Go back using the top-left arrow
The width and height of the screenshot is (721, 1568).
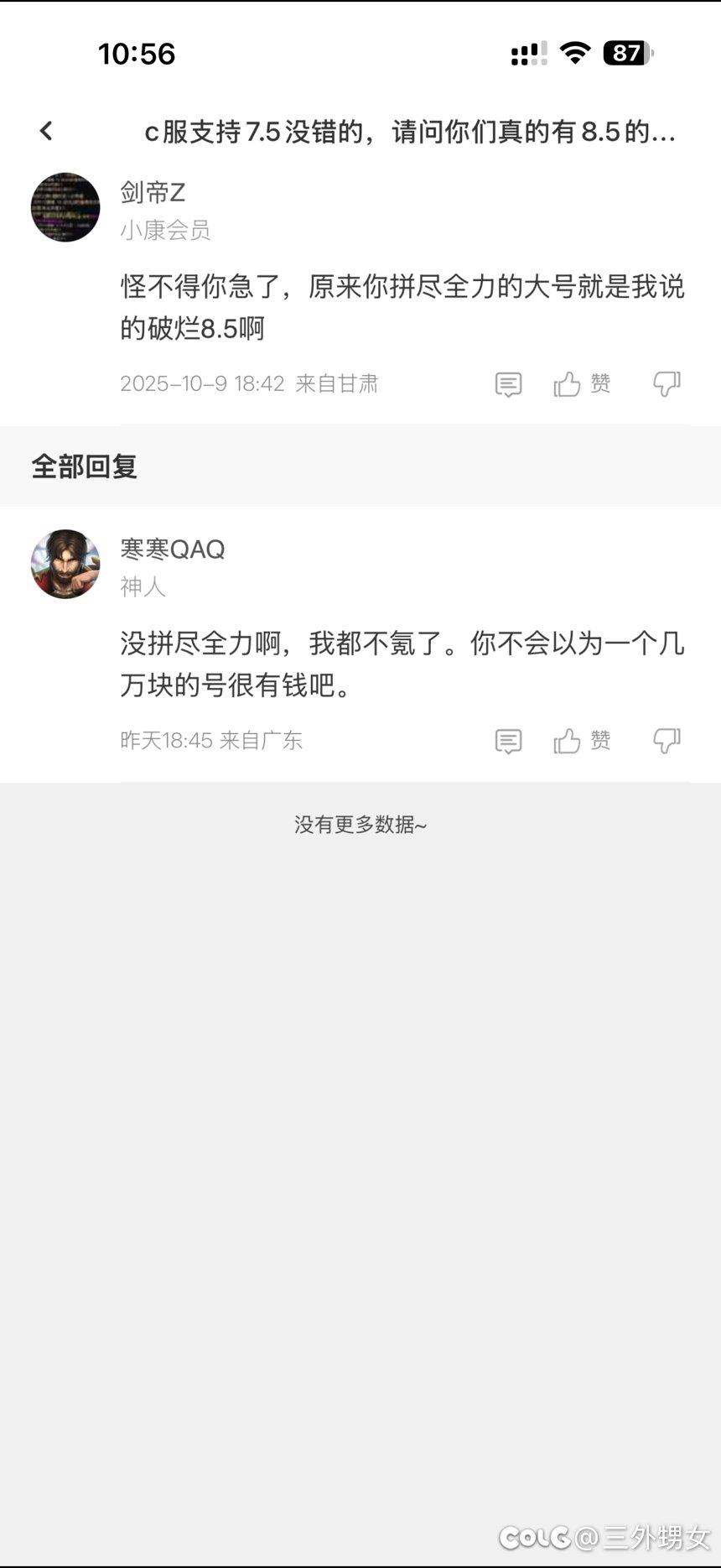46,131
